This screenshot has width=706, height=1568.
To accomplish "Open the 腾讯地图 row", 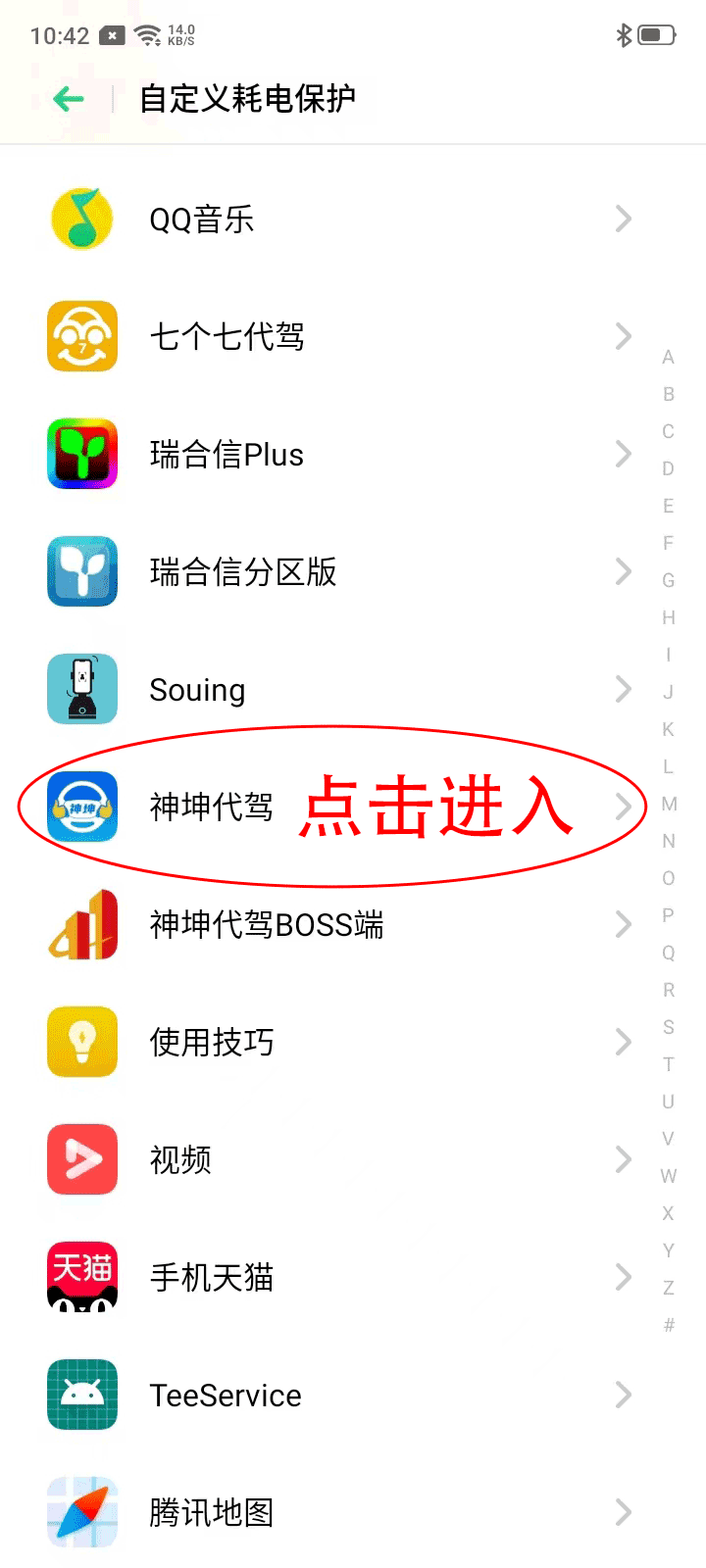I will [x=333, y=1513].
